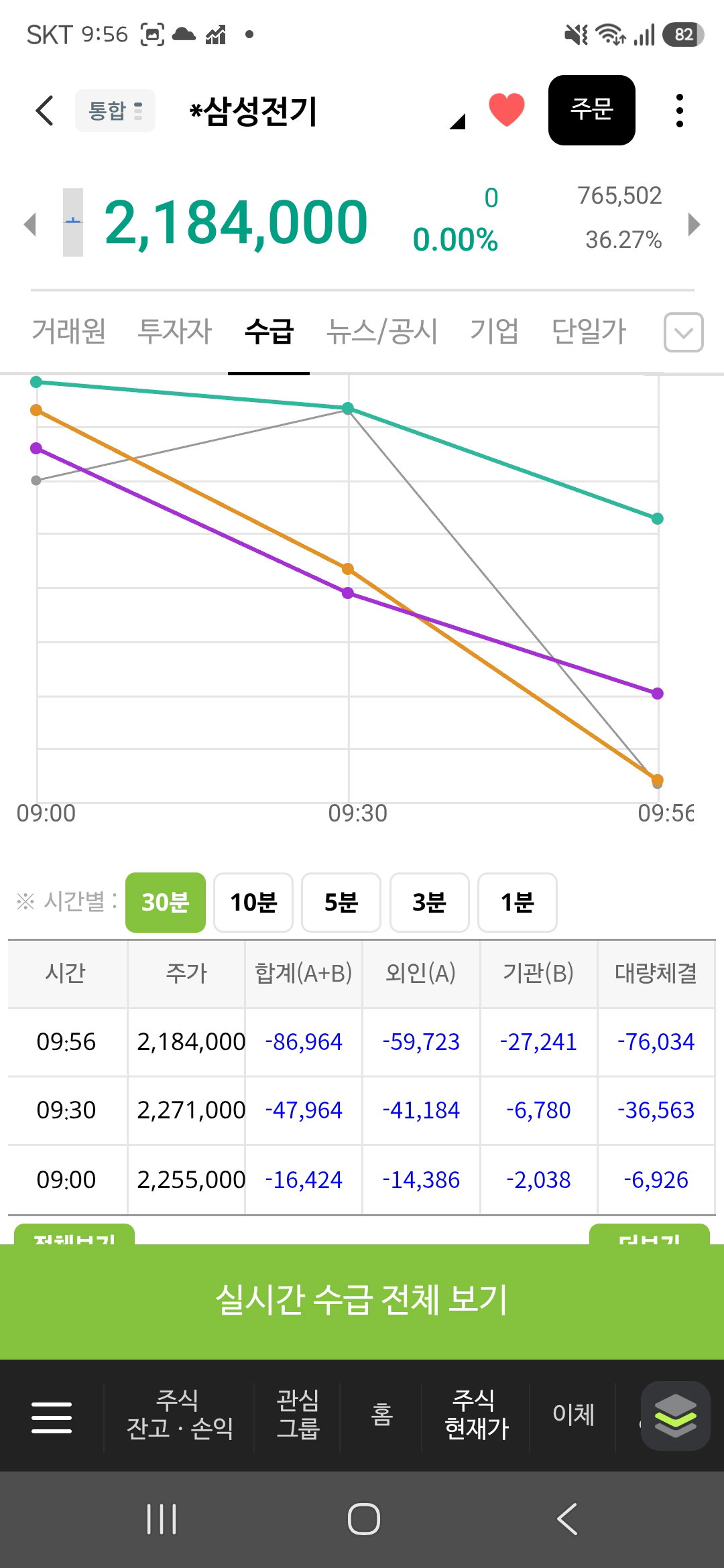Screen dimensions: 724x1568
Task: Switch to the 단일가 tab
Action: click(x=589, y=331)
